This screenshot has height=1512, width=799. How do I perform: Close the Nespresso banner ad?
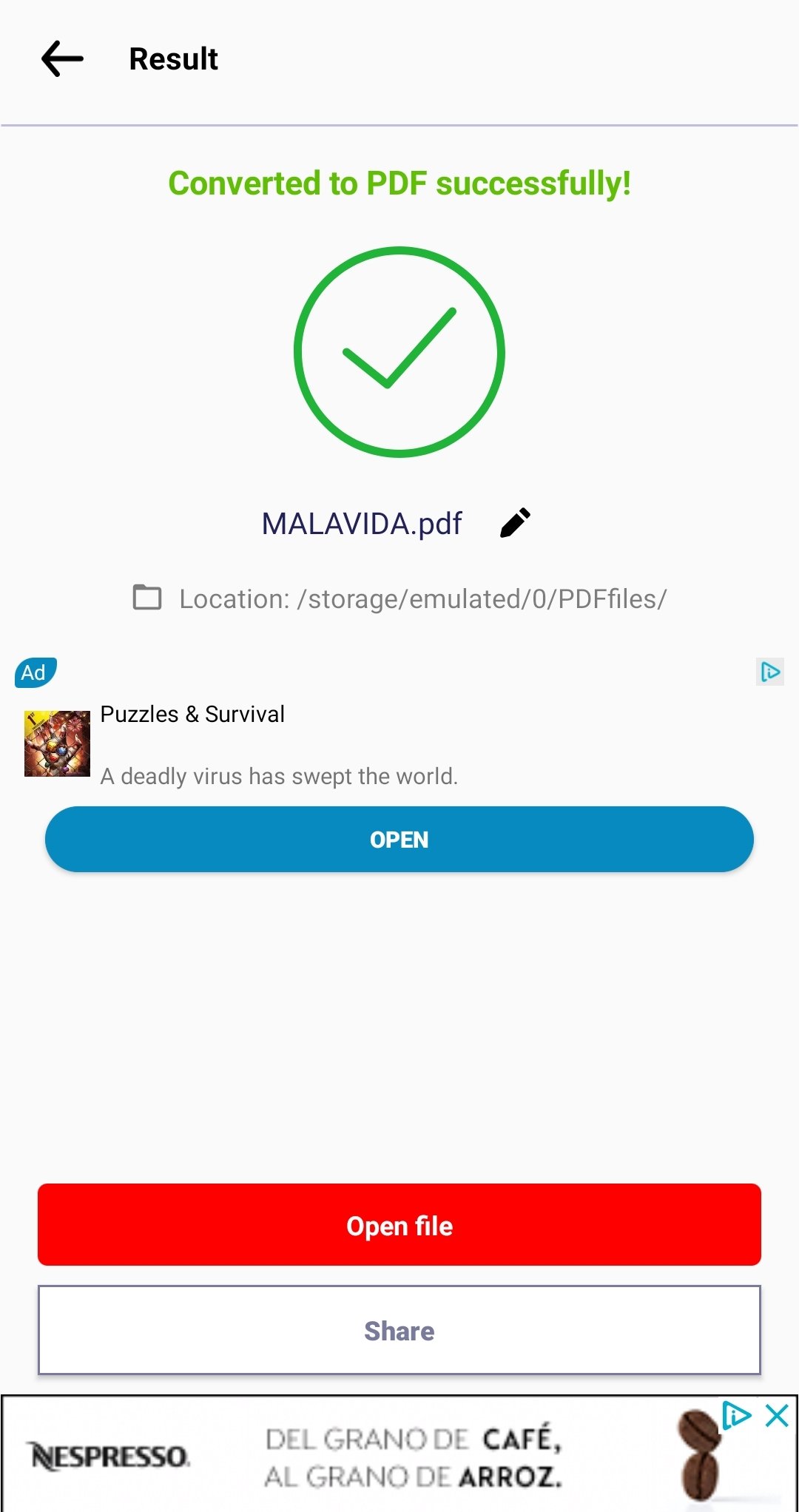click(777, 1416)
